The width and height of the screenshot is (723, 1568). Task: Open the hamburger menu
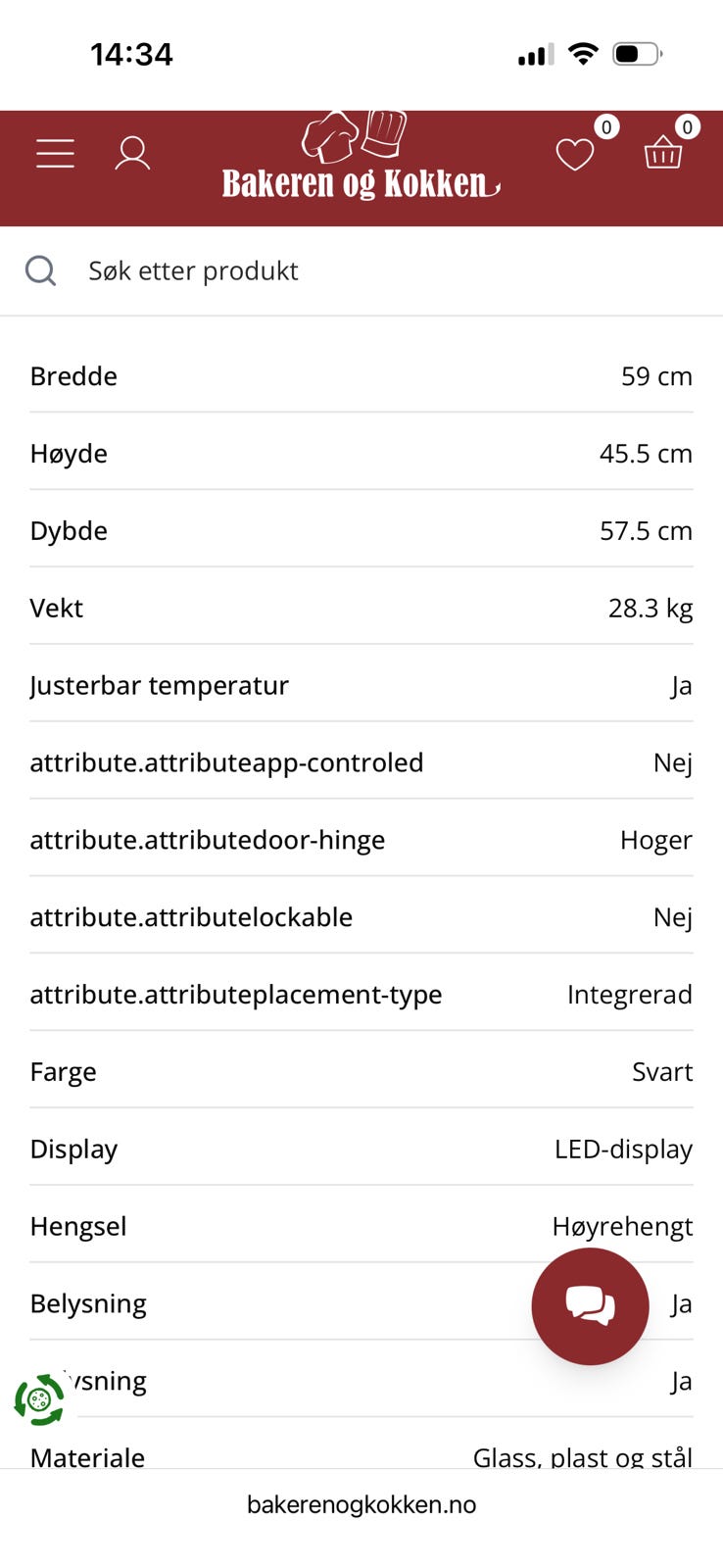pyautogui.click(x=55, y=154)
